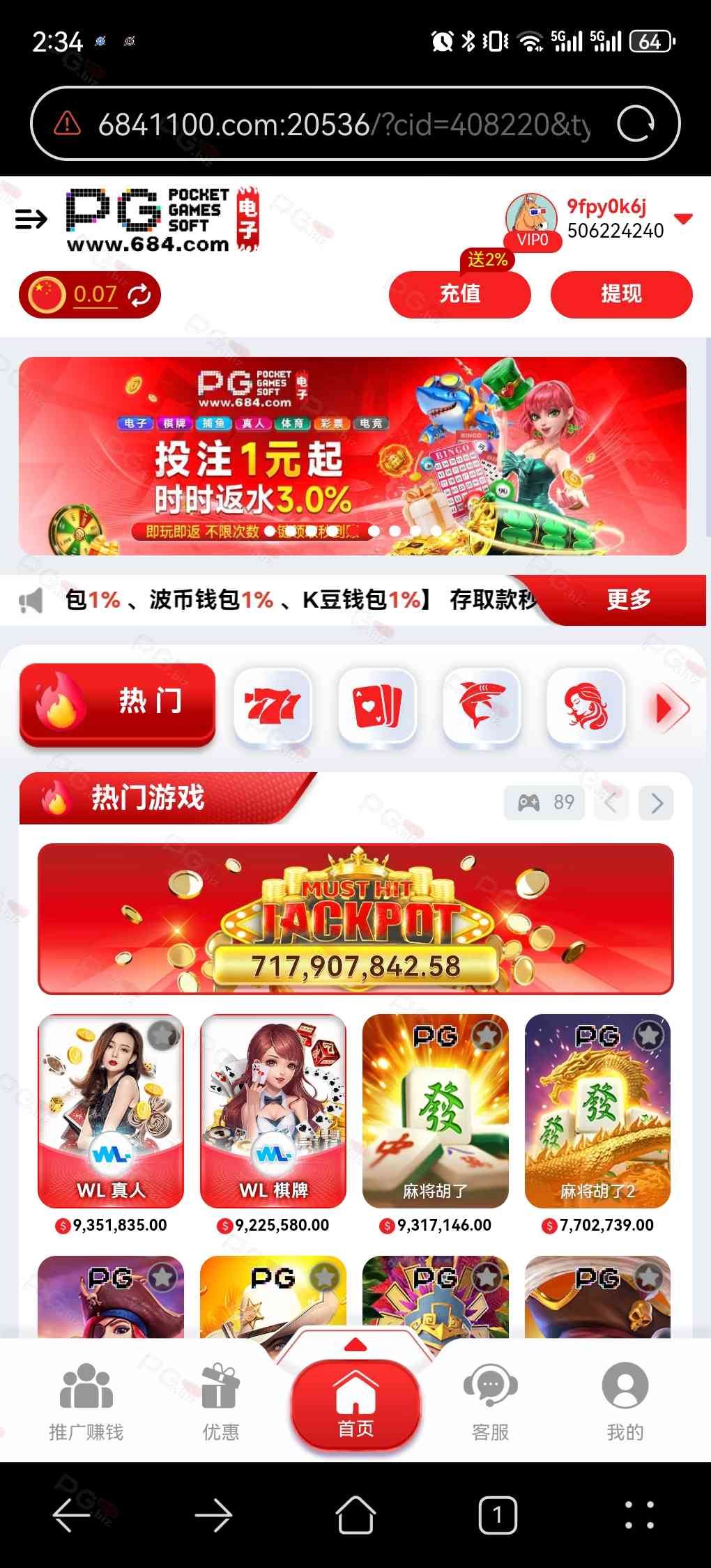Select the 热门 category tab
Screen dimensions: 711x1568
tap(117, 702)
